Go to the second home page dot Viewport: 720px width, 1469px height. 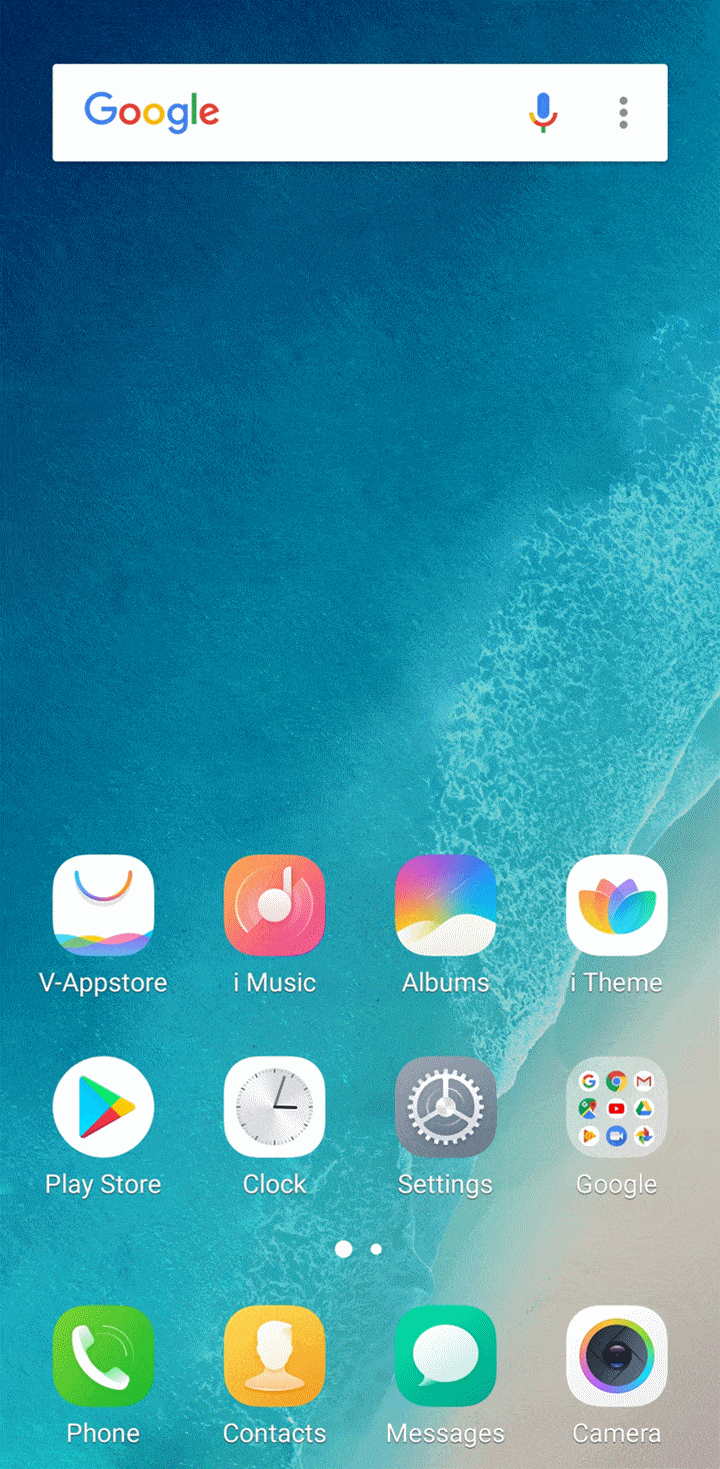click(376, 1249)
